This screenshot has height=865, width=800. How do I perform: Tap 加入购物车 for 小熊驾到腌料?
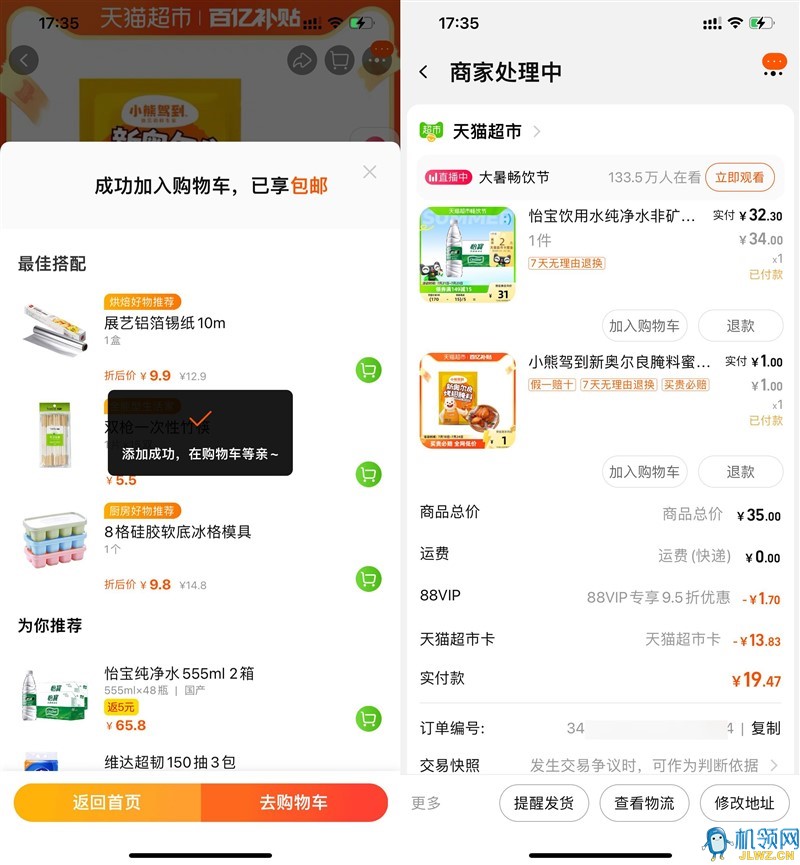(644, 471)
